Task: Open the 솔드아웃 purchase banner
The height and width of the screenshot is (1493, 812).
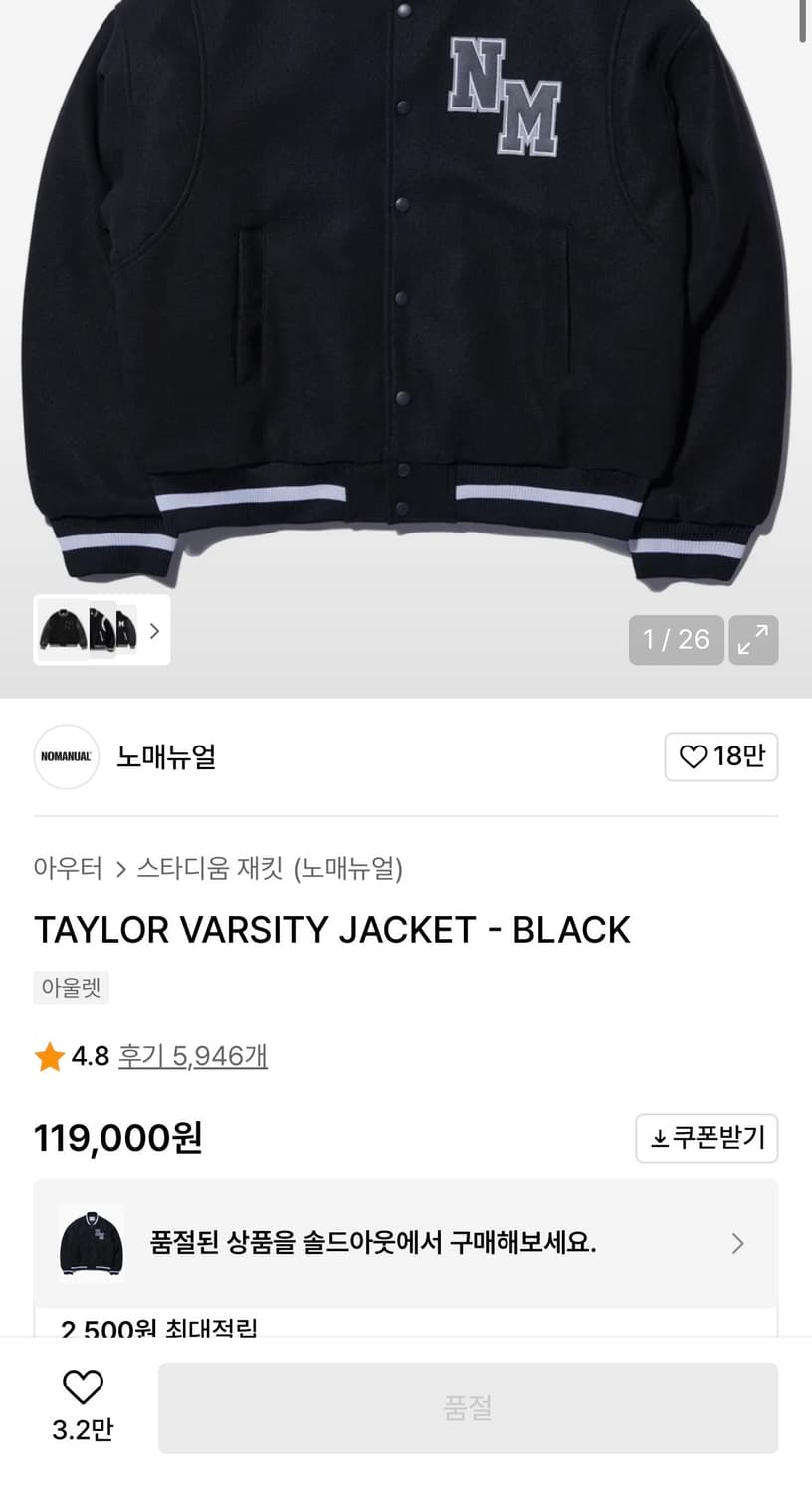Action: click(x=405, y=1243)
